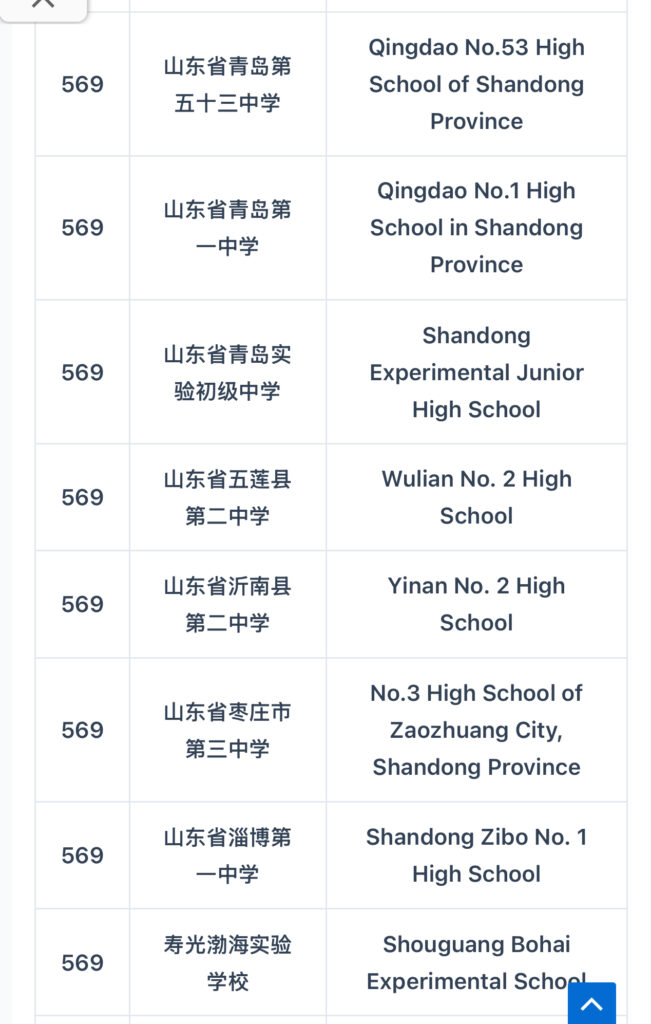
Task: Close the floating tab with the X icon
Action: (43, 4)
